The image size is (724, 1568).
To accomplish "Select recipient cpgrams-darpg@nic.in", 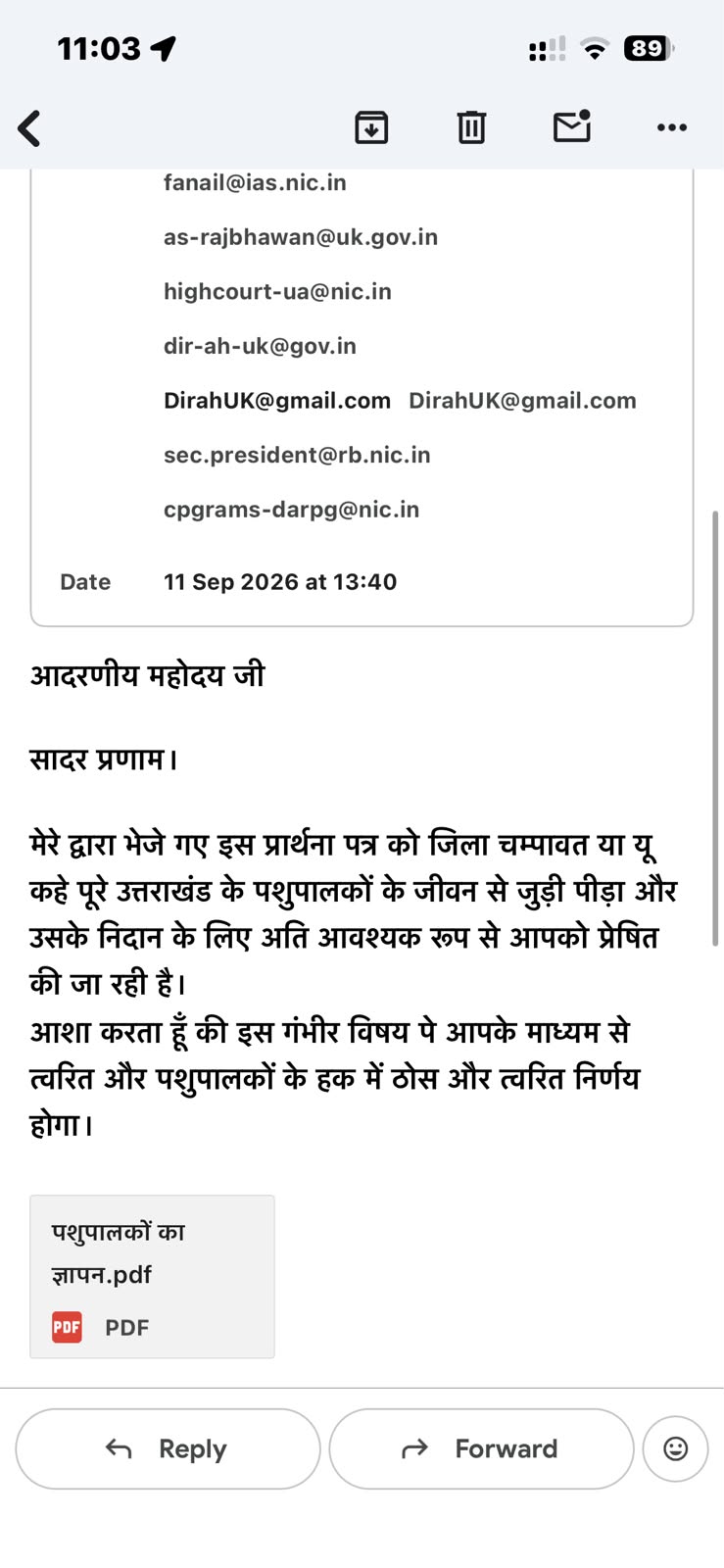I will coord(291,510).
